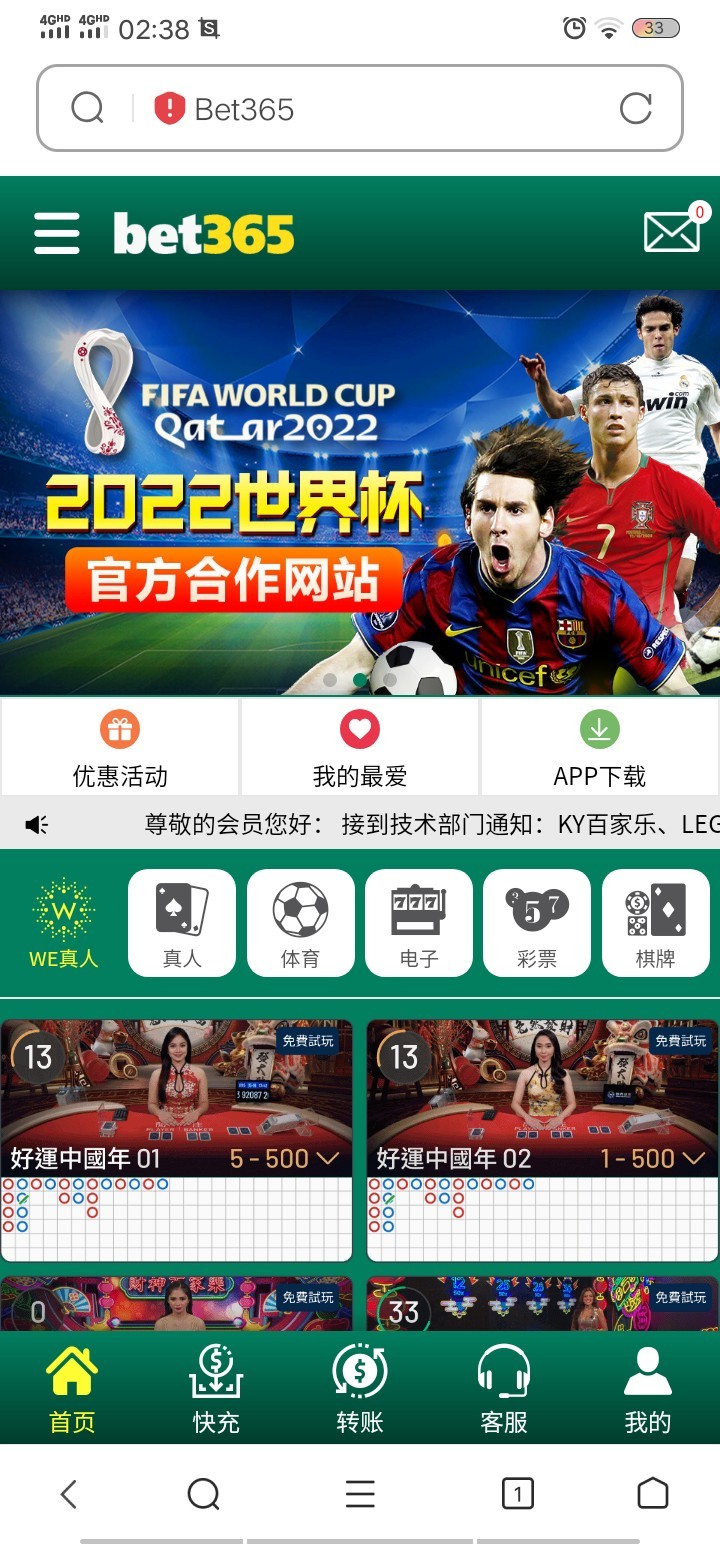Screen dimensions: 720x1544
Task: Go to the 我的 tab
Action: (x=647, y=1388)
